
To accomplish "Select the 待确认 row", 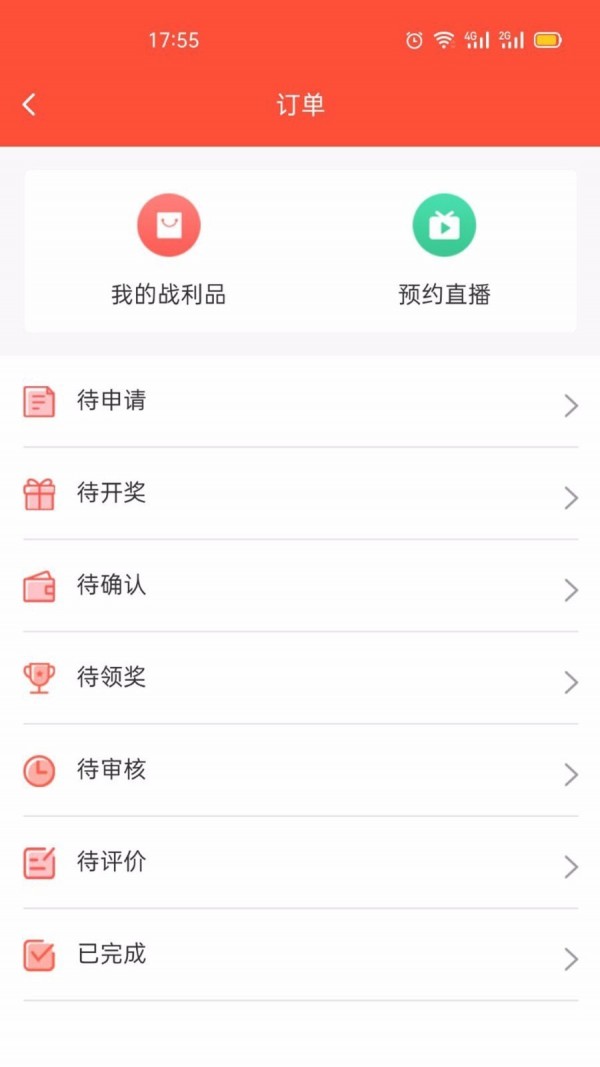I will 300,586.
